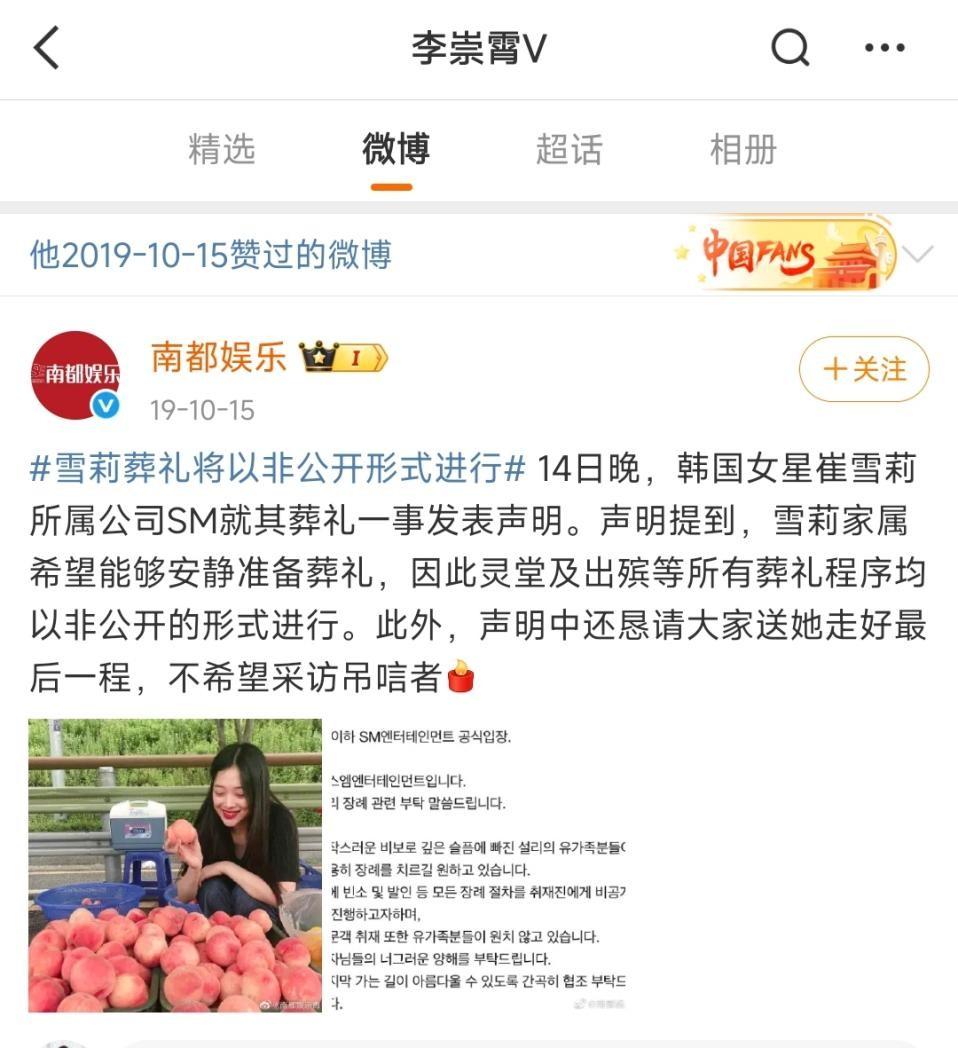Open the #雪莉葬礼将以非公开形式进行# hashtag
Viewport: 958px width, 1048px height.
279,468
